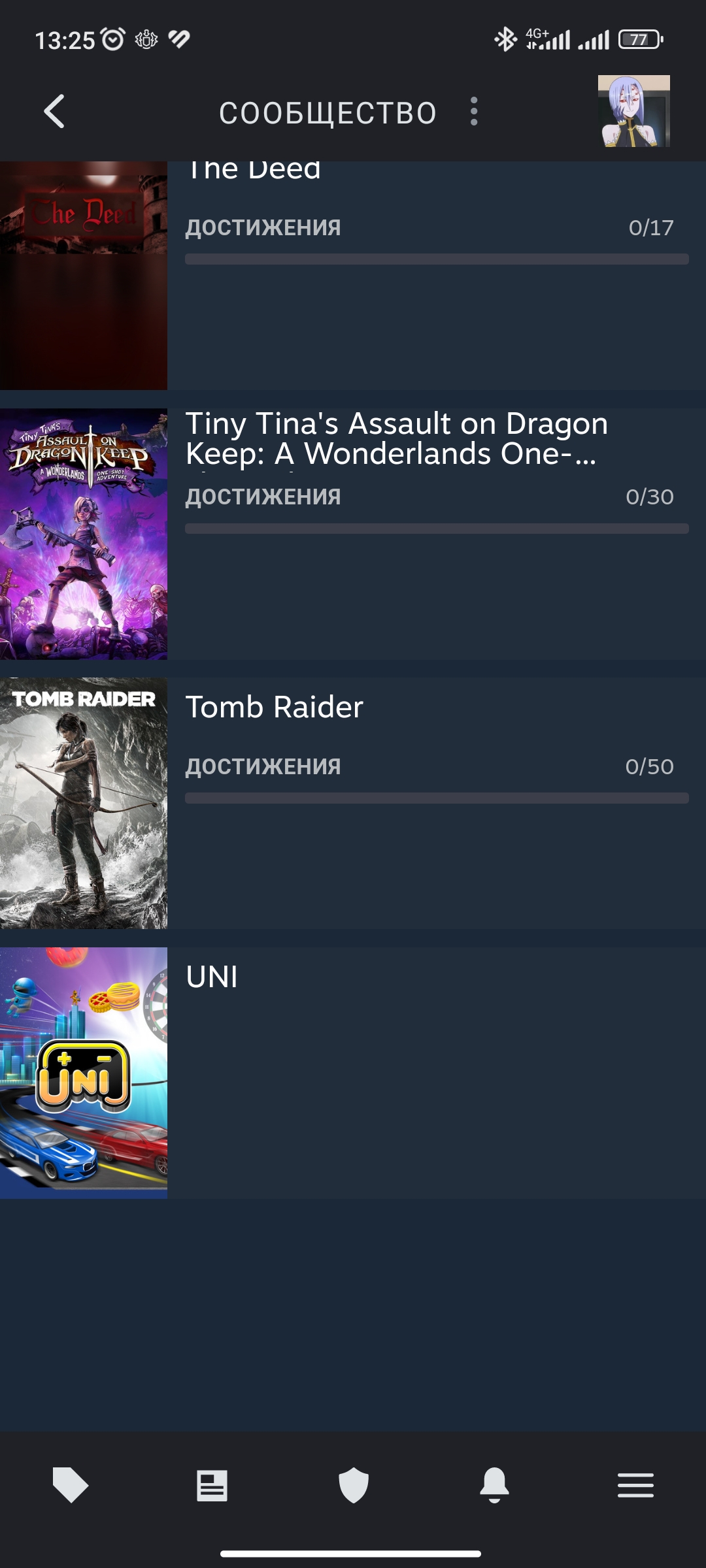
Task: Open the three-dot menu beside Сообщество
Action: 474,112
